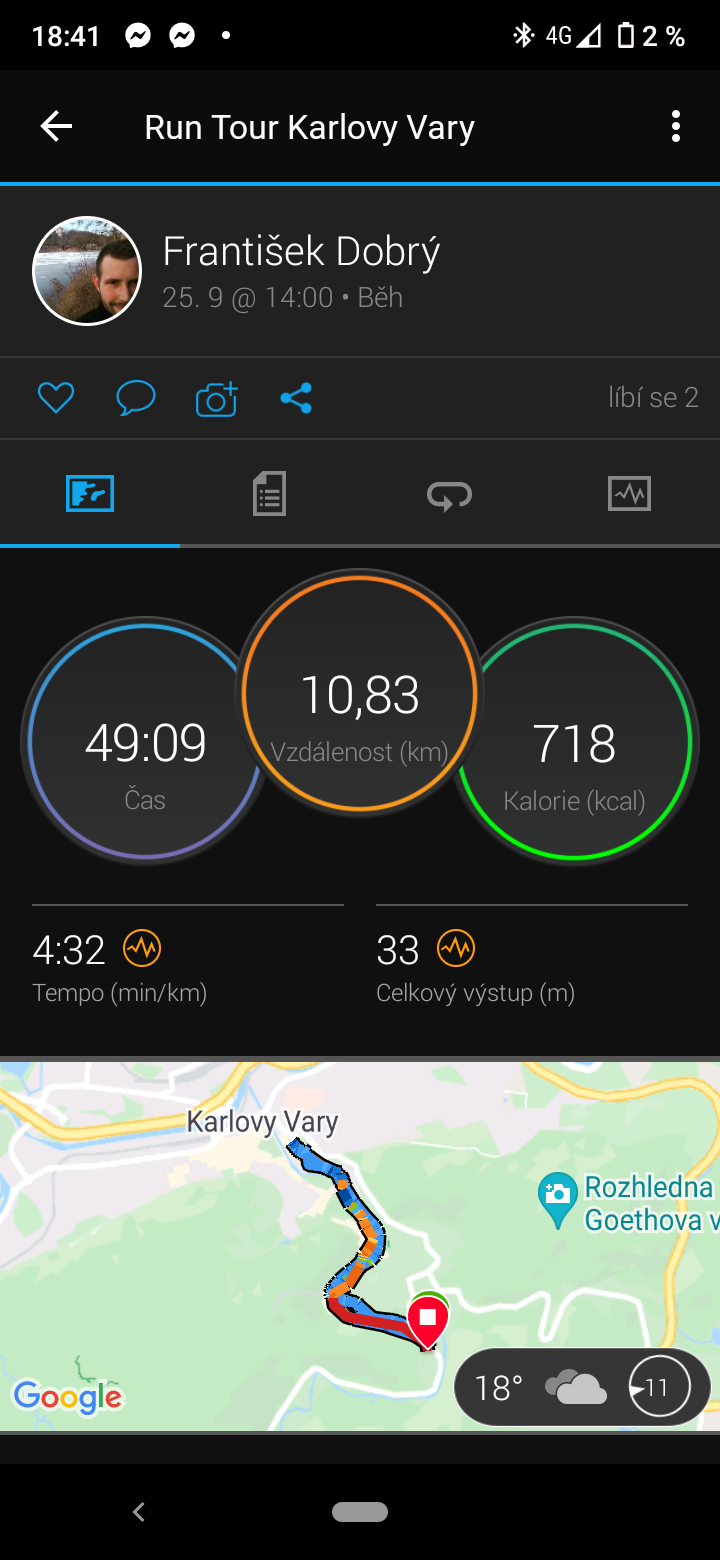Open the comments bubble
The width and height of the screenshot is (720, 1560).
(136, 398)
